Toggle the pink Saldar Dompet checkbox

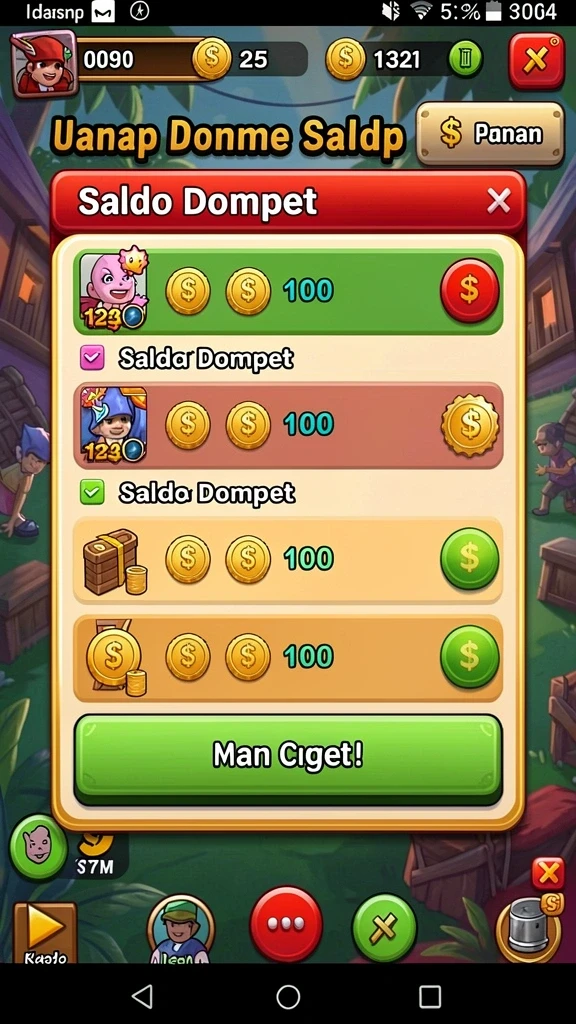(92, 358)
